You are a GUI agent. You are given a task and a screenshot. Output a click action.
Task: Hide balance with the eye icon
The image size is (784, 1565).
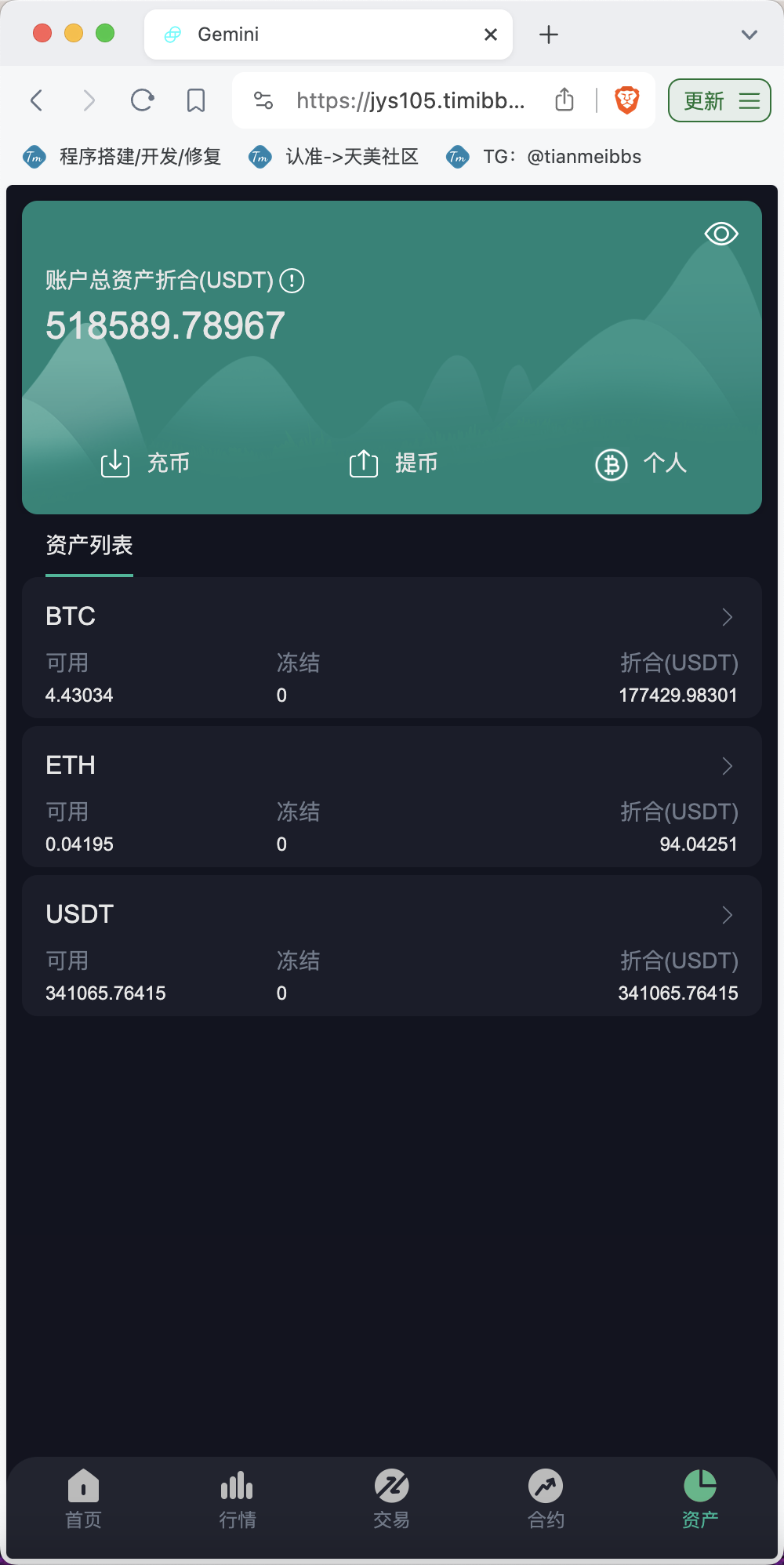click(x=721, y=234)
